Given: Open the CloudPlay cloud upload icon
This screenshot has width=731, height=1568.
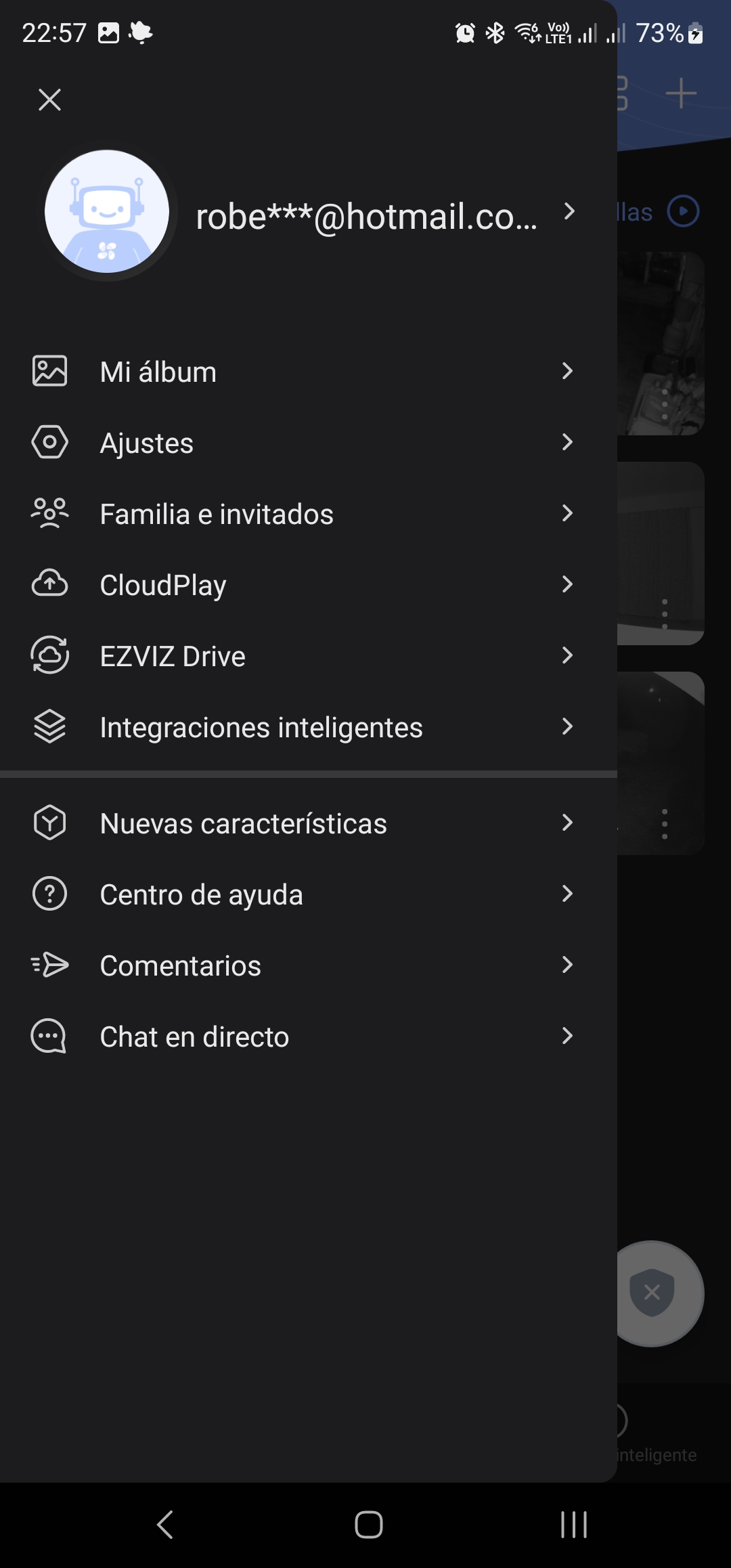Looking at the screenshot, I should tap(49, 584).
